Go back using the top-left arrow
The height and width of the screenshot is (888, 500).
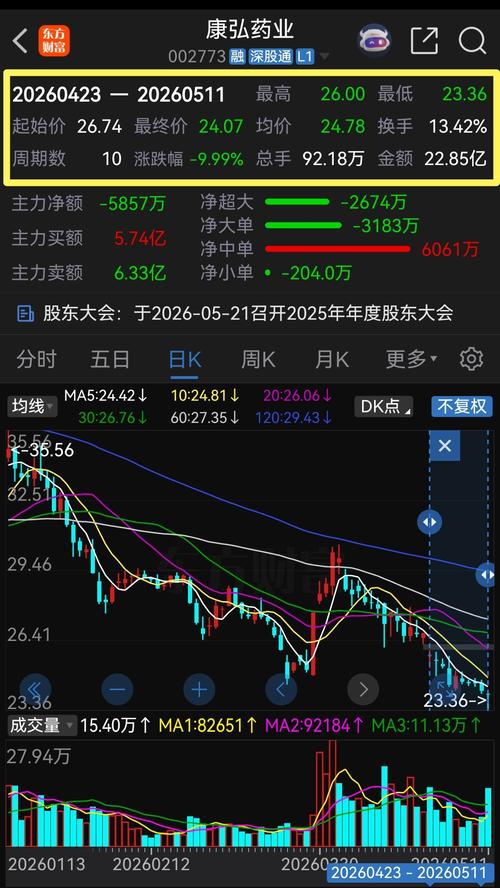(20, 41)
